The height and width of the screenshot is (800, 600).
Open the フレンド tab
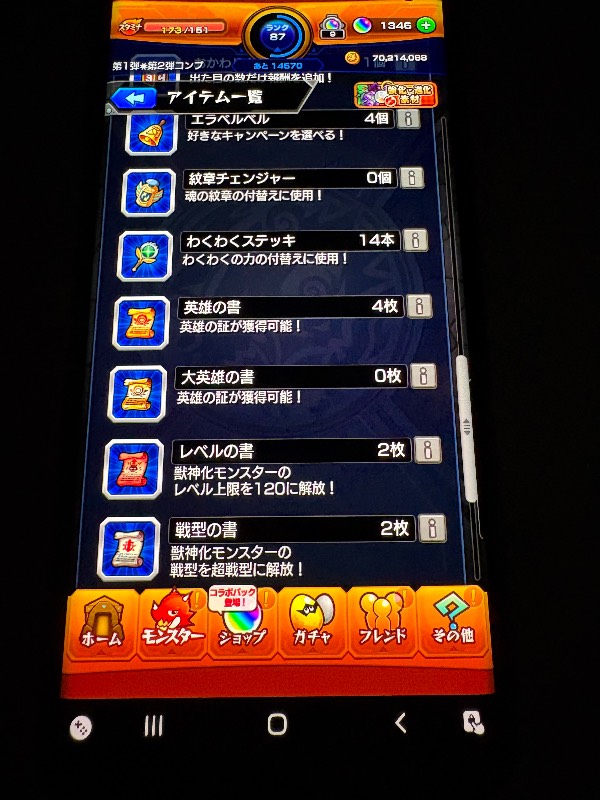point(382,622)
